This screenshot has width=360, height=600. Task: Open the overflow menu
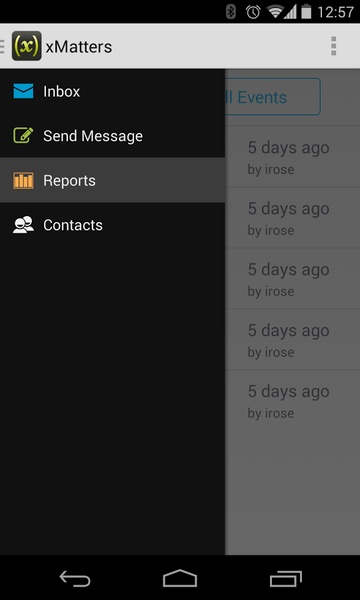coord(334,46)
